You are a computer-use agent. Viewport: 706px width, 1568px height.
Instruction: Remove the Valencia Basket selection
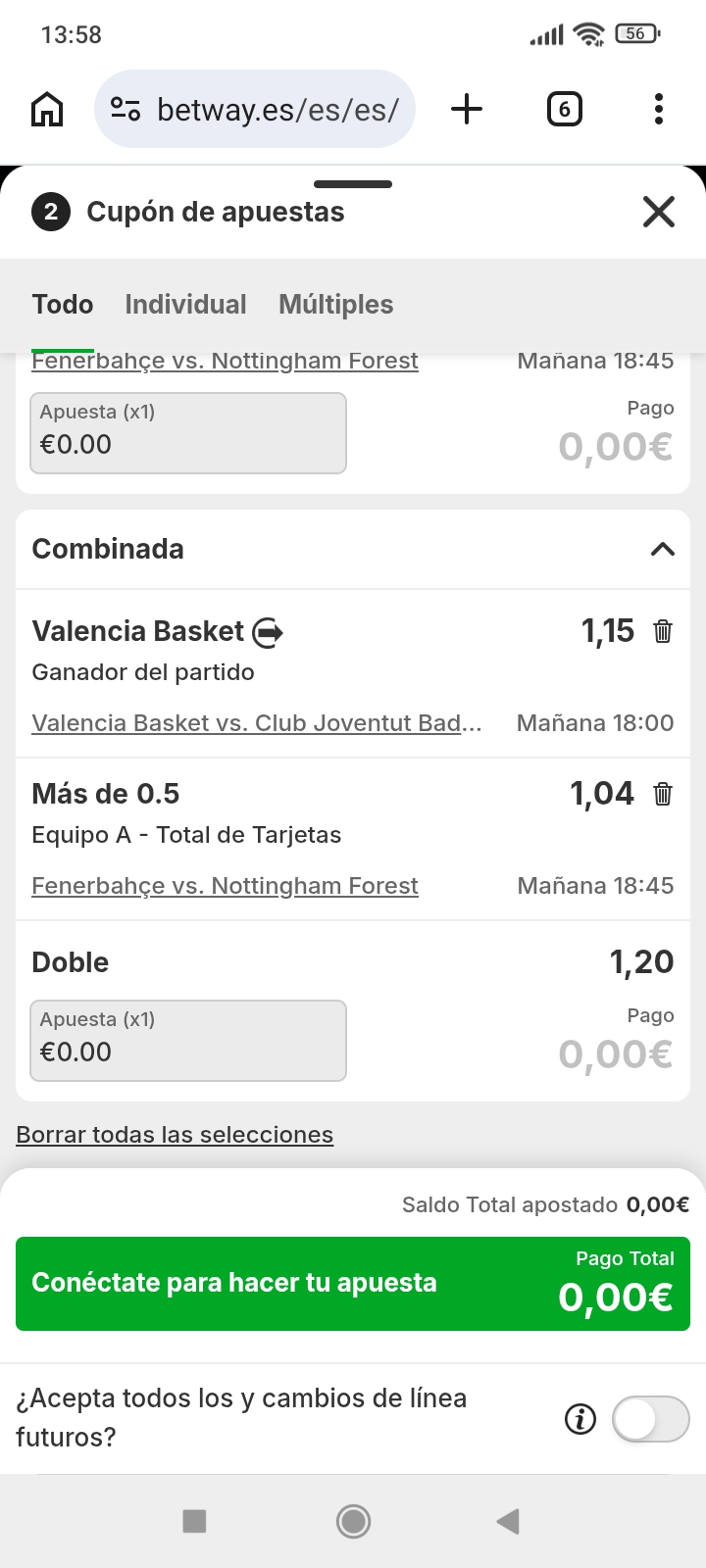663,631
